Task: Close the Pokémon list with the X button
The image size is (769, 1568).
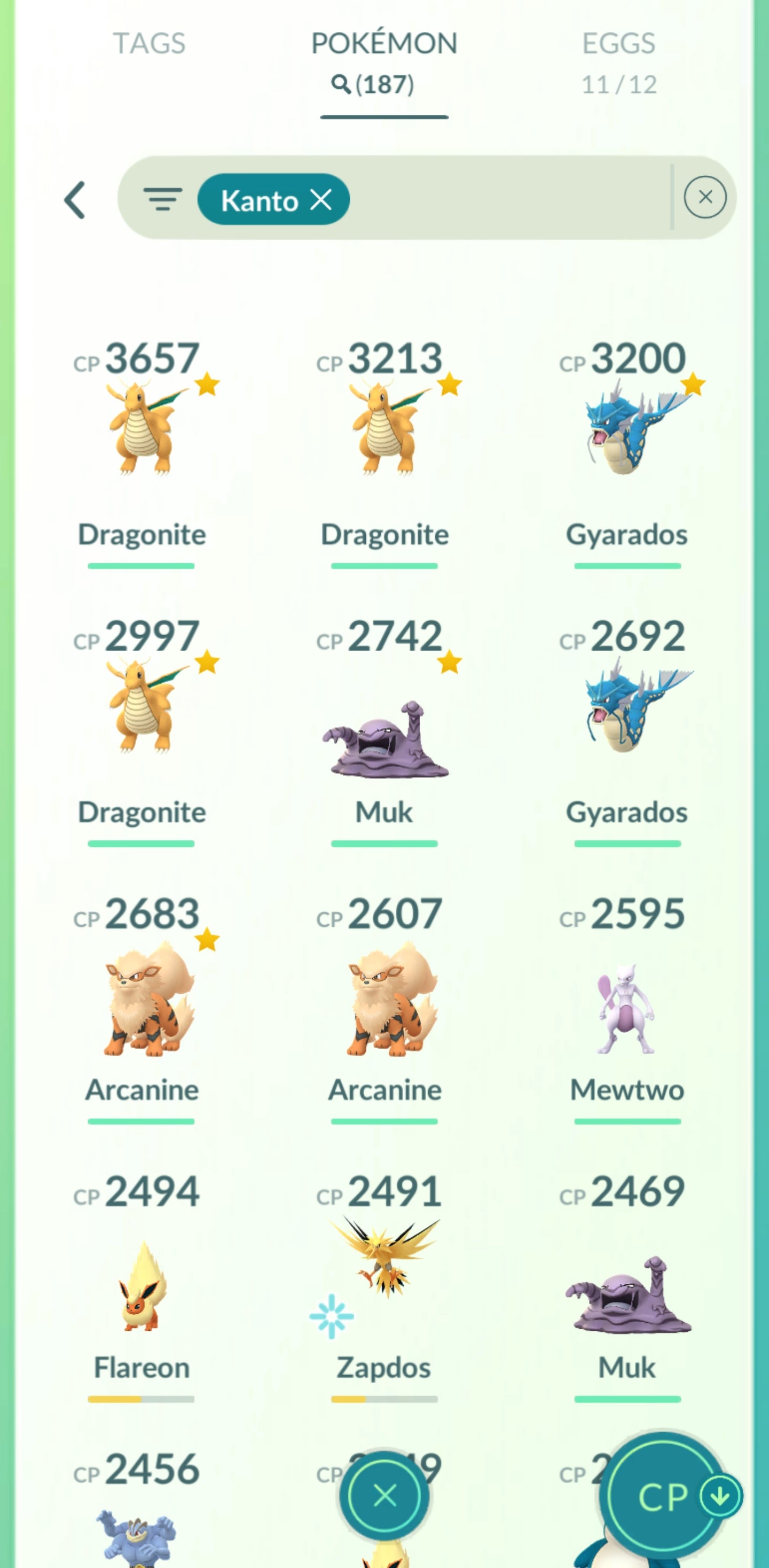Action: click(x=384, y=1495)
